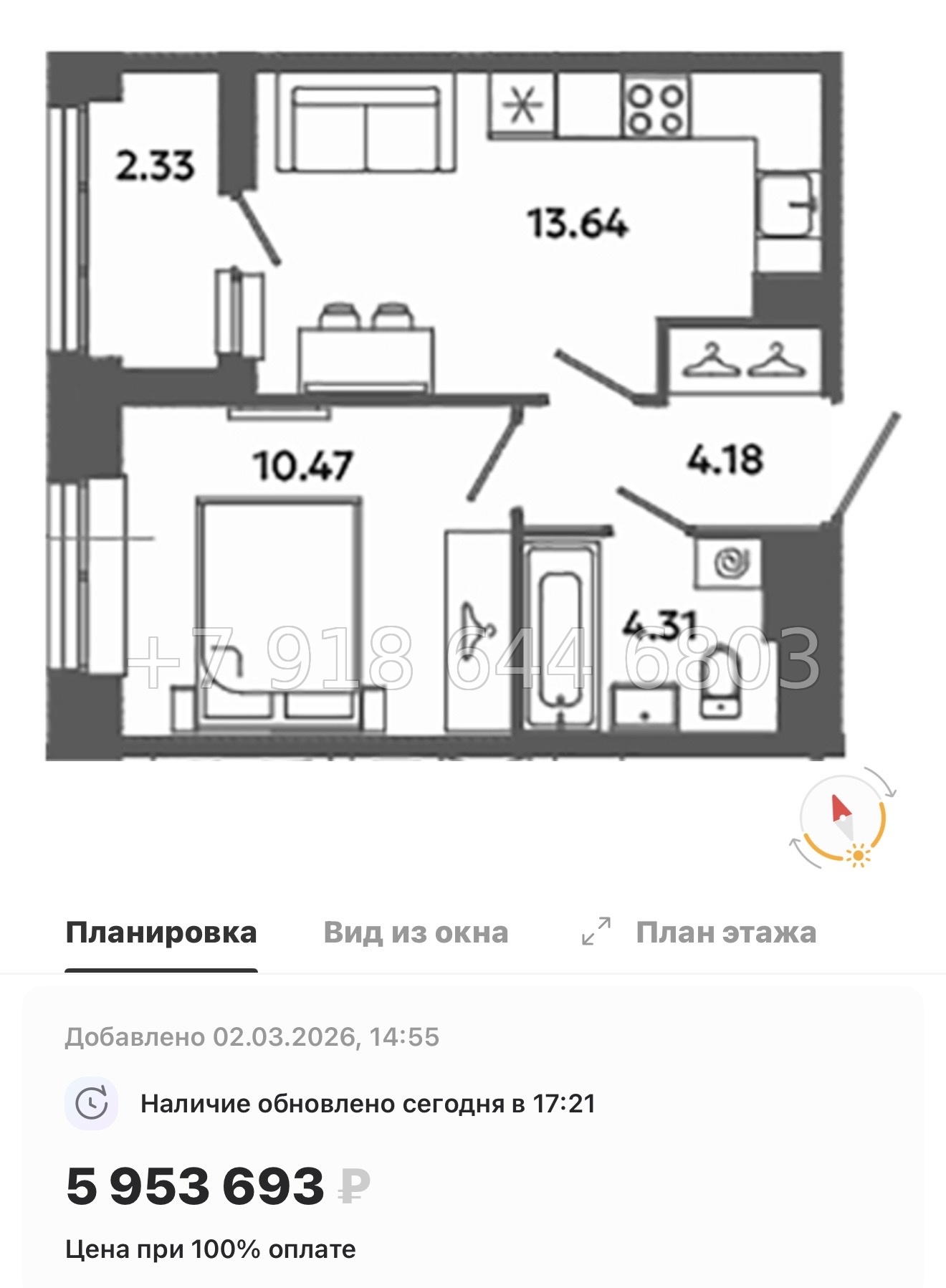Click the text "Цена при 100% оплате"
Image resolution: width=946 pixels, height=1288 pixels.
tap(209, 1249)
